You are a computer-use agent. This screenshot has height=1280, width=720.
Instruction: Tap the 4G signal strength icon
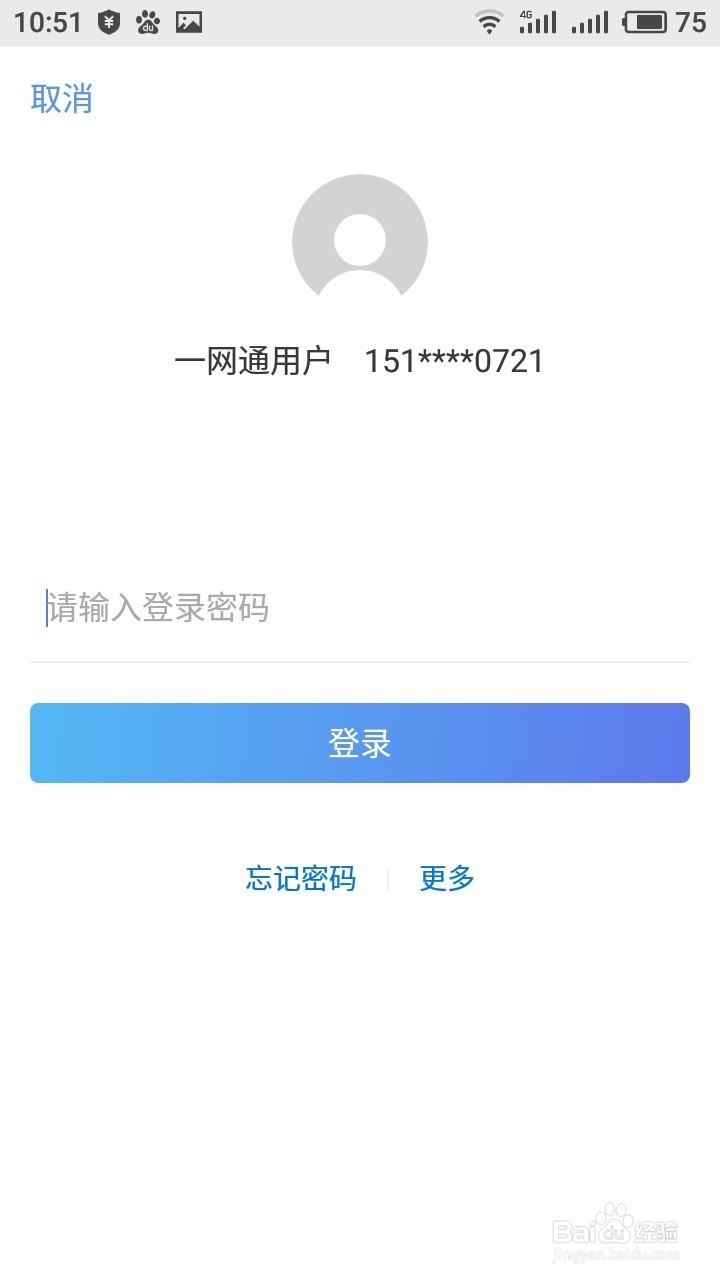tap(537, 22)
